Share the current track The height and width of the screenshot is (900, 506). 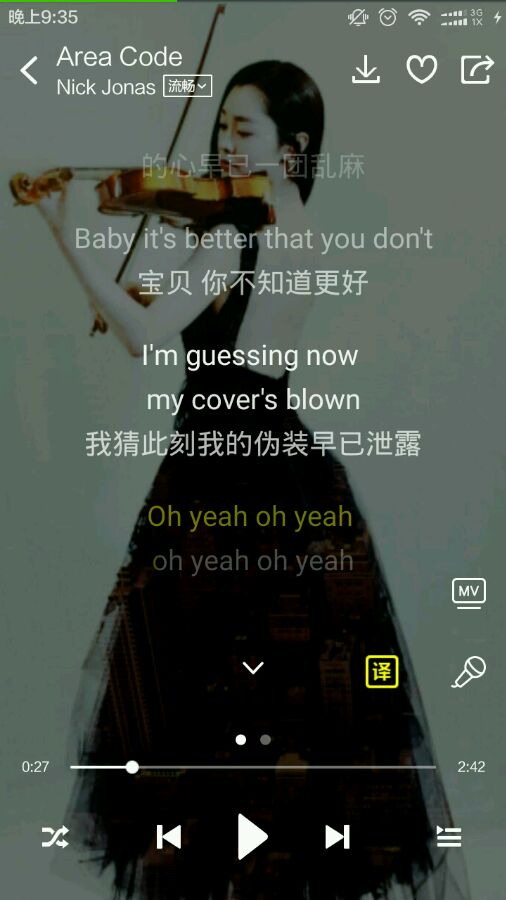tap(477, 70)
